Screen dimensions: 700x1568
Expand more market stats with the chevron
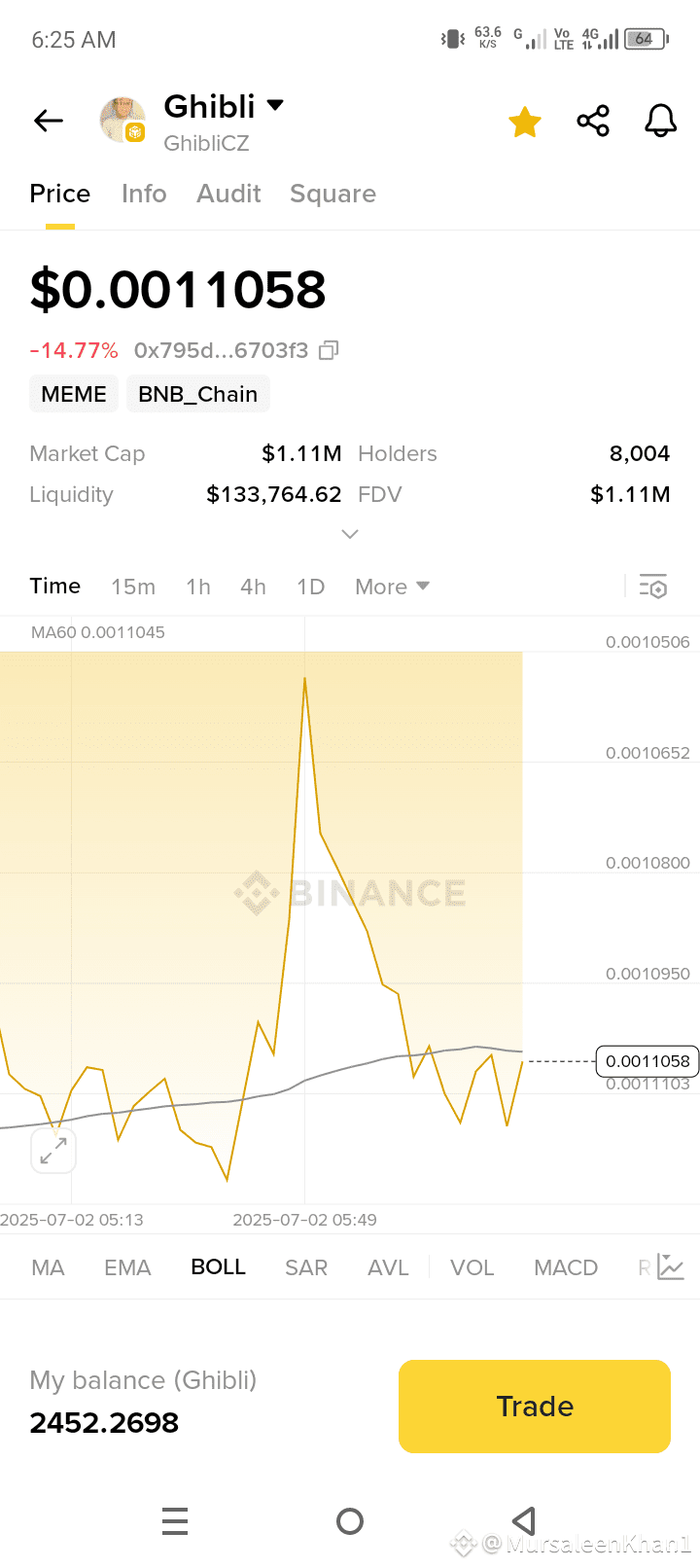(350, 534)
